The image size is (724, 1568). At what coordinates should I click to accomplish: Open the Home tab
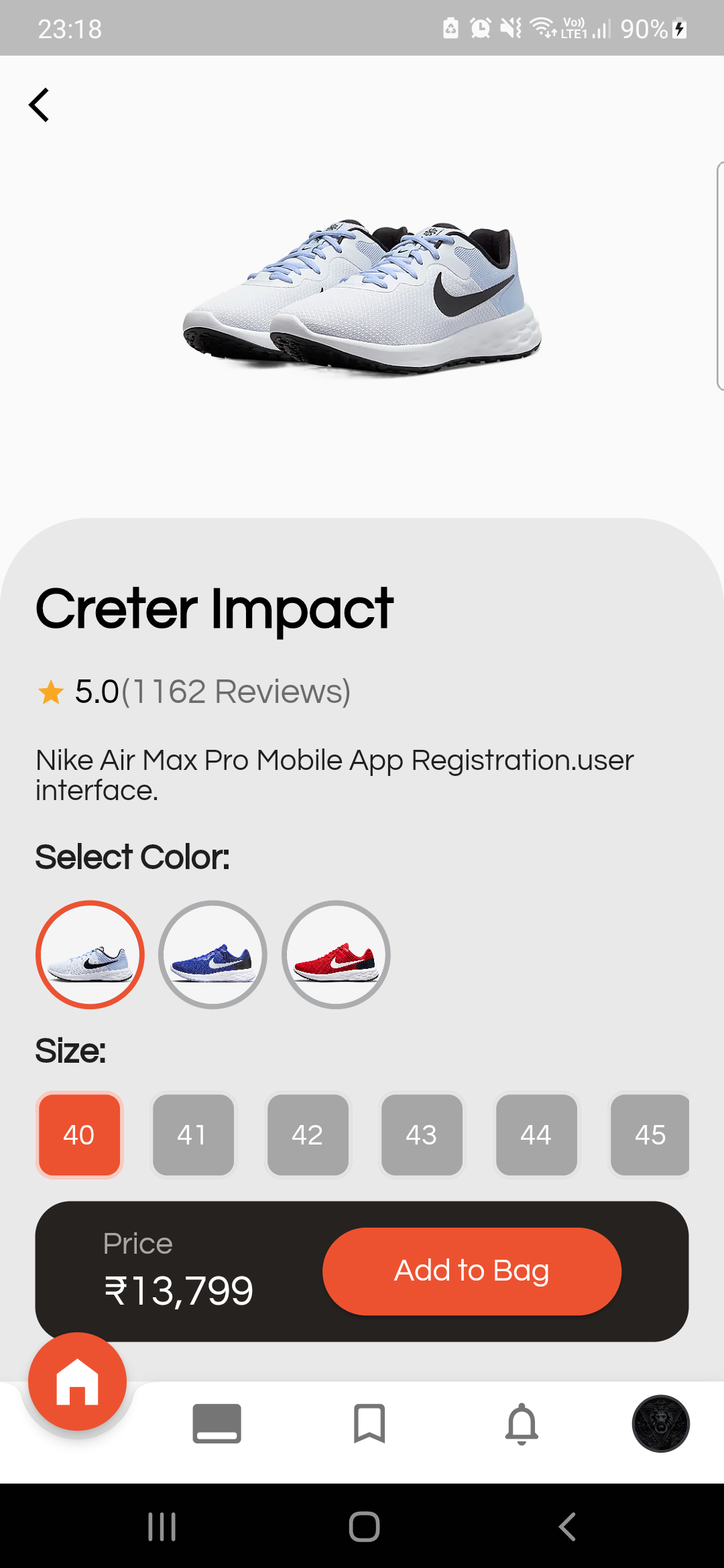77,1382
